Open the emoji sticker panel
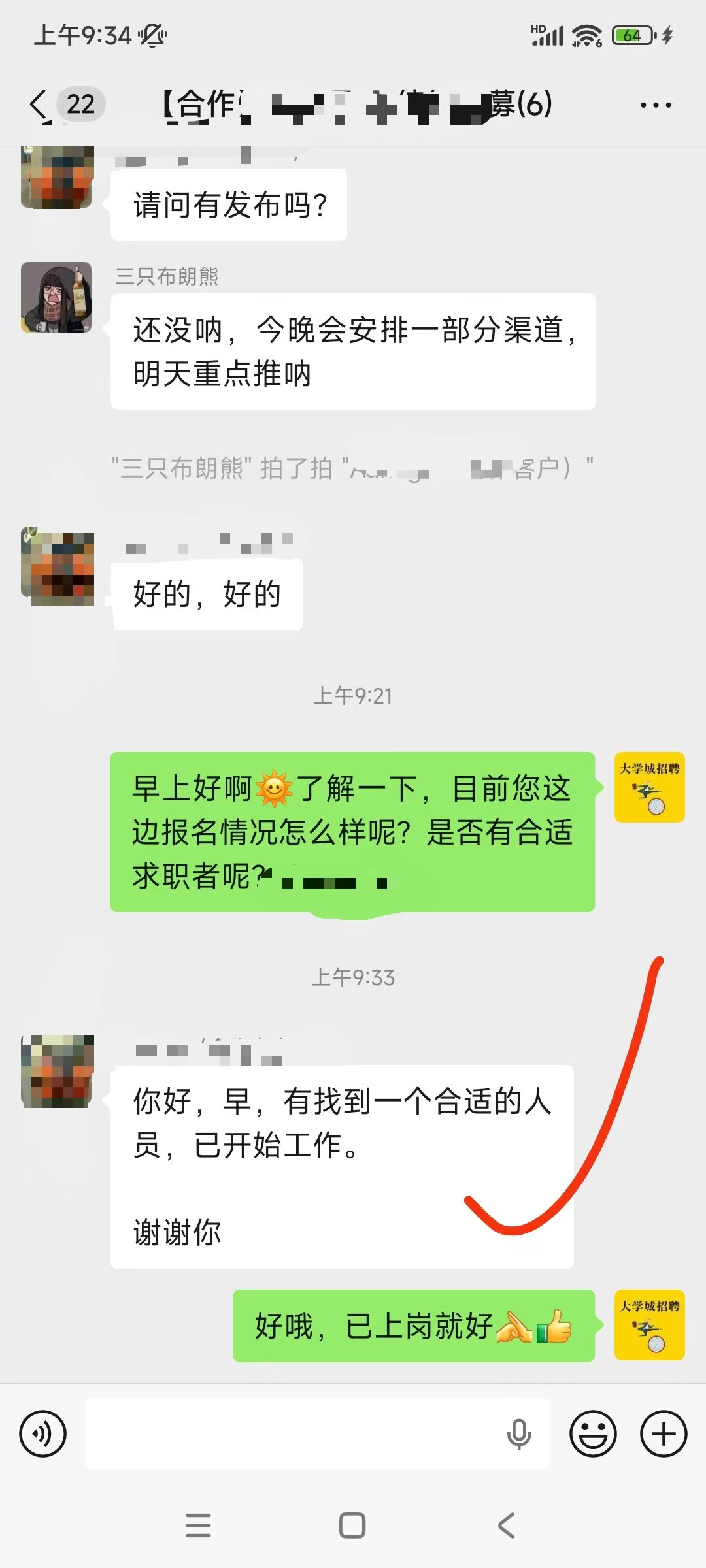The image size is (706, 1568). click(x=593, y=1434)
